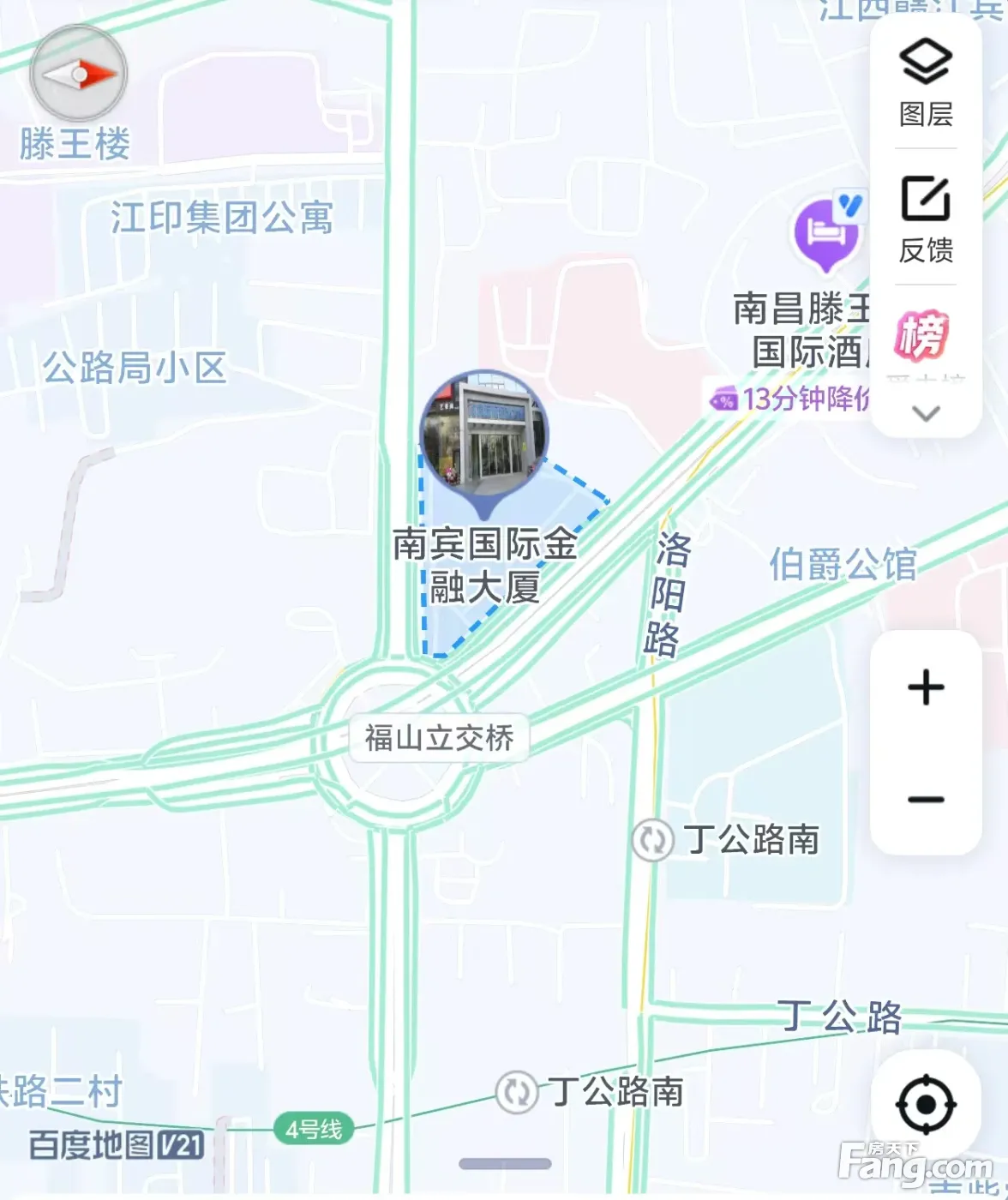Zoom out of the map
The width and height of the screenshot is (1008, 1200).
(926, 800)
